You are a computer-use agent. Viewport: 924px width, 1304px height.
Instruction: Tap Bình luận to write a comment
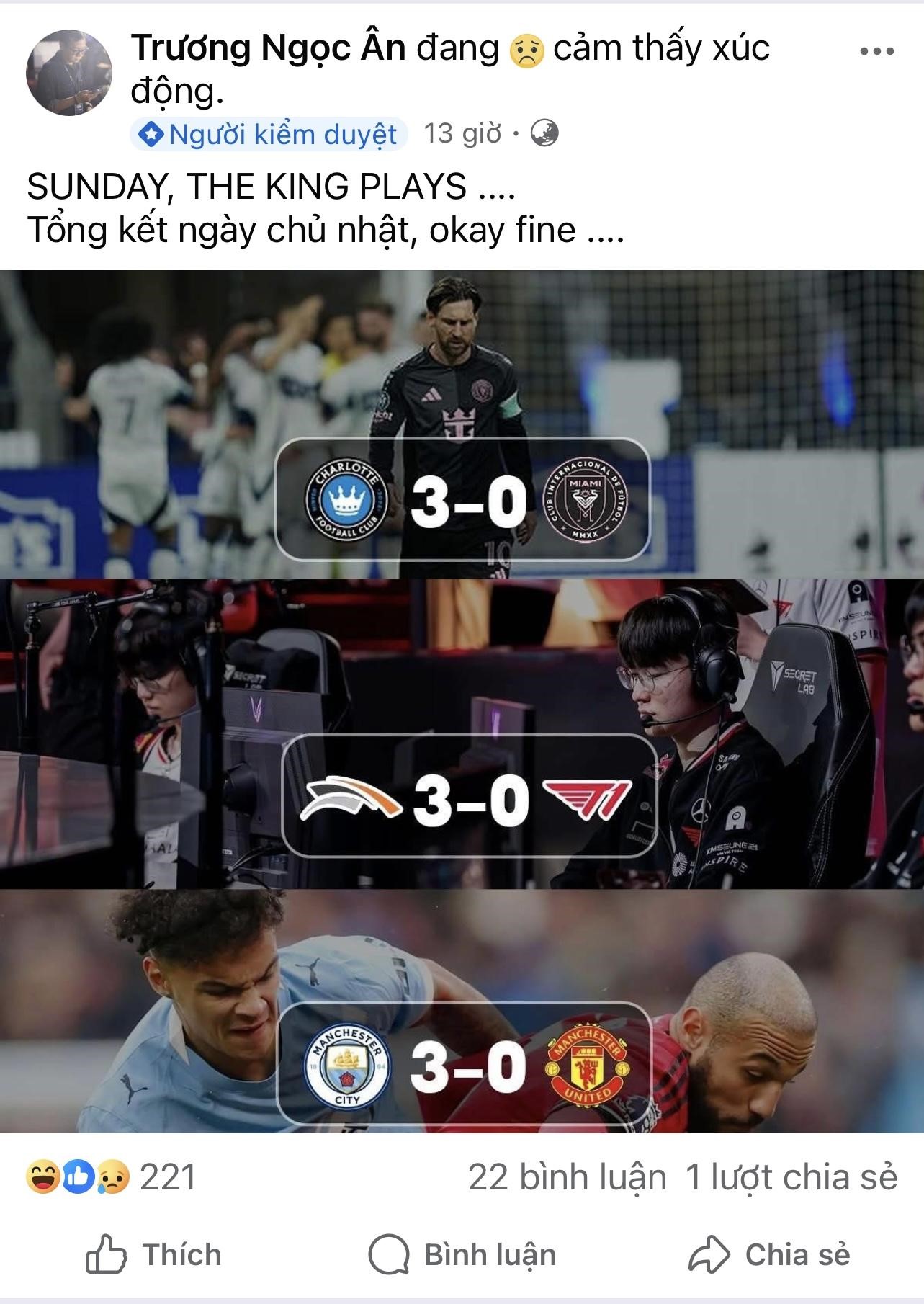click(462, 1254)
